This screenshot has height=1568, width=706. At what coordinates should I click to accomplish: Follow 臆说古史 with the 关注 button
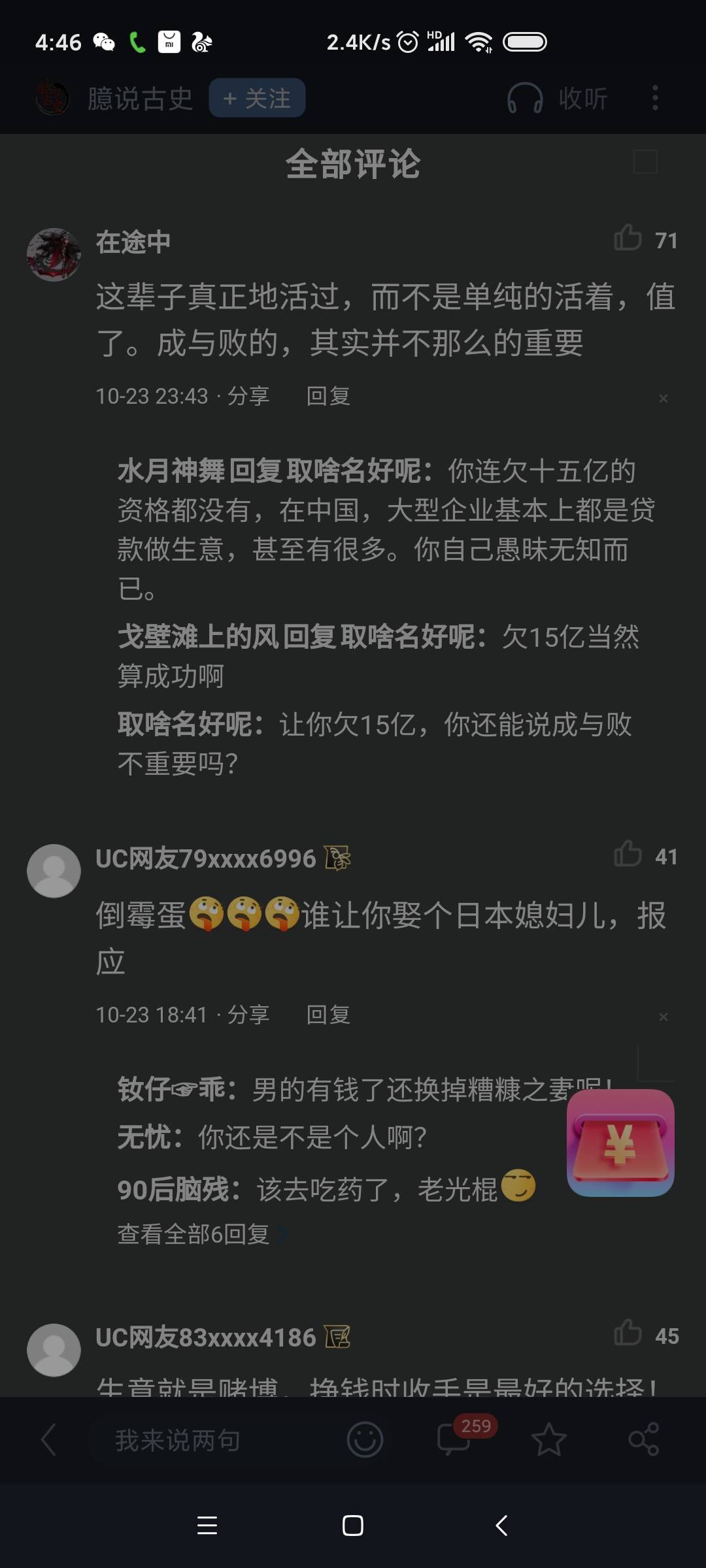coord(257,98)
